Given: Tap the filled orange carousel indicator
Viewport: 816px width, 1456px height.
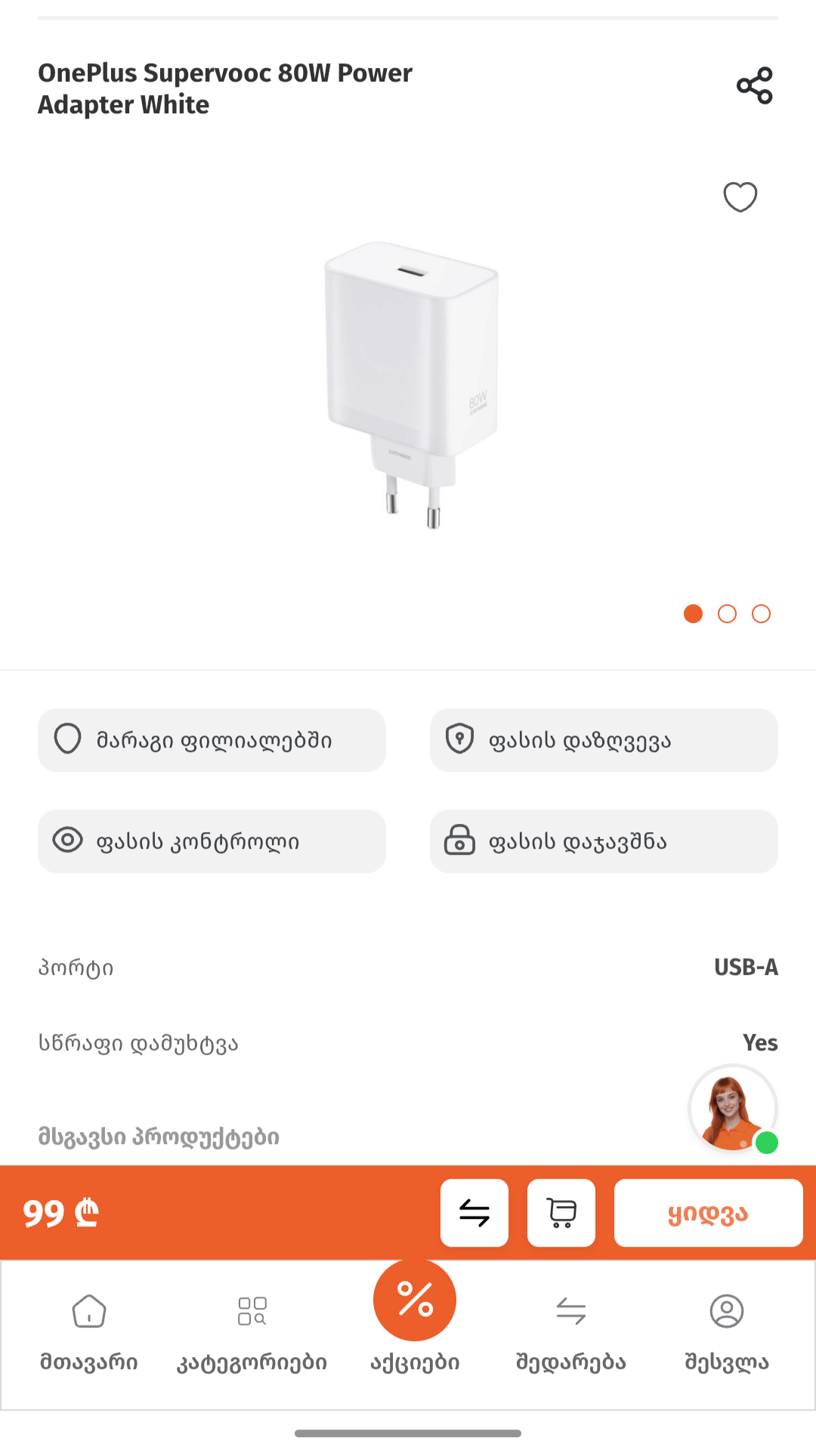Looking at the screenshot, I should (693, 614).
